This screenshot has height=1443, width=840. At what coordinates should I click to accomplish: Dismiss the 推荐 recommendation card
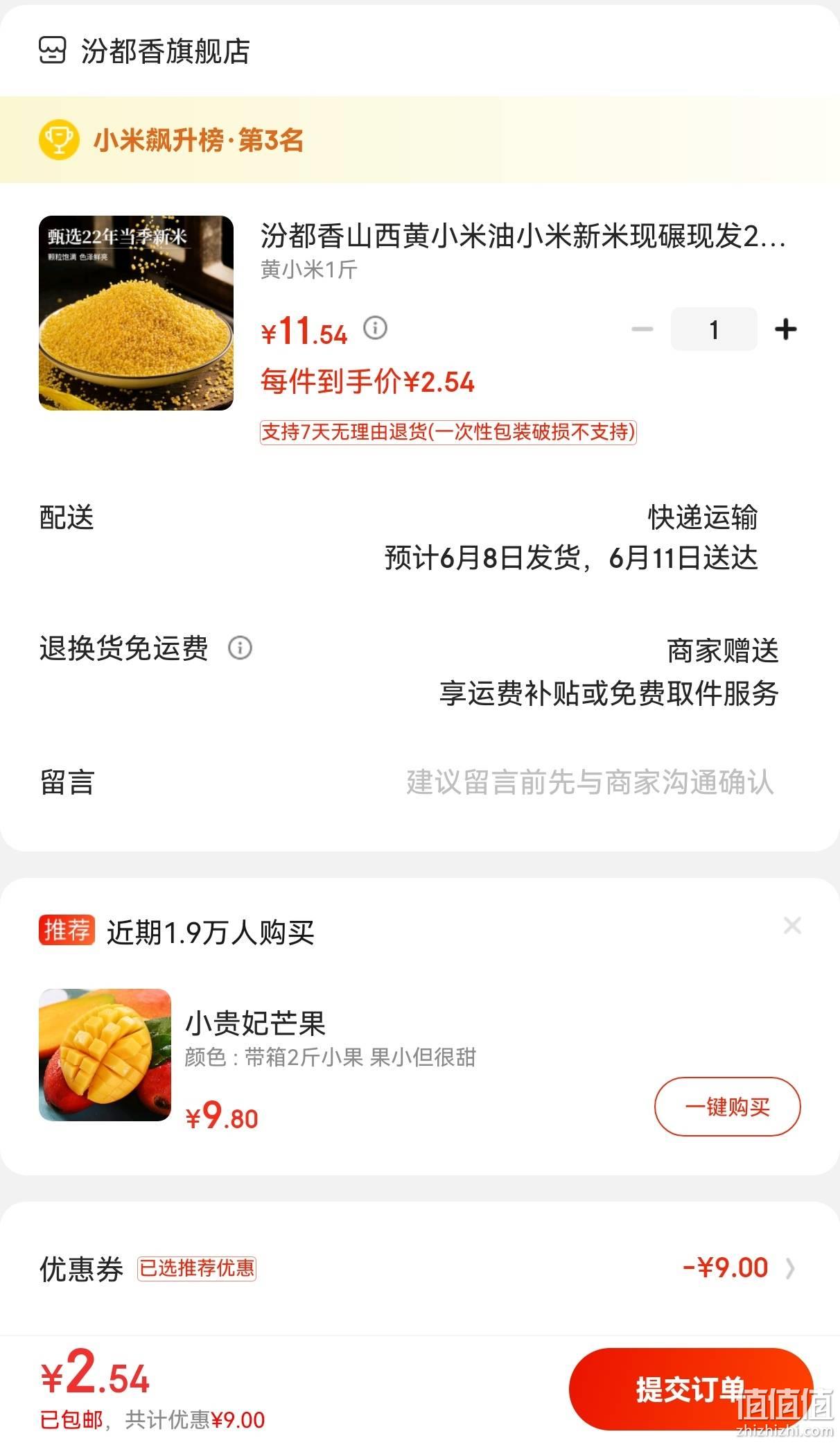tap(792, 926)
